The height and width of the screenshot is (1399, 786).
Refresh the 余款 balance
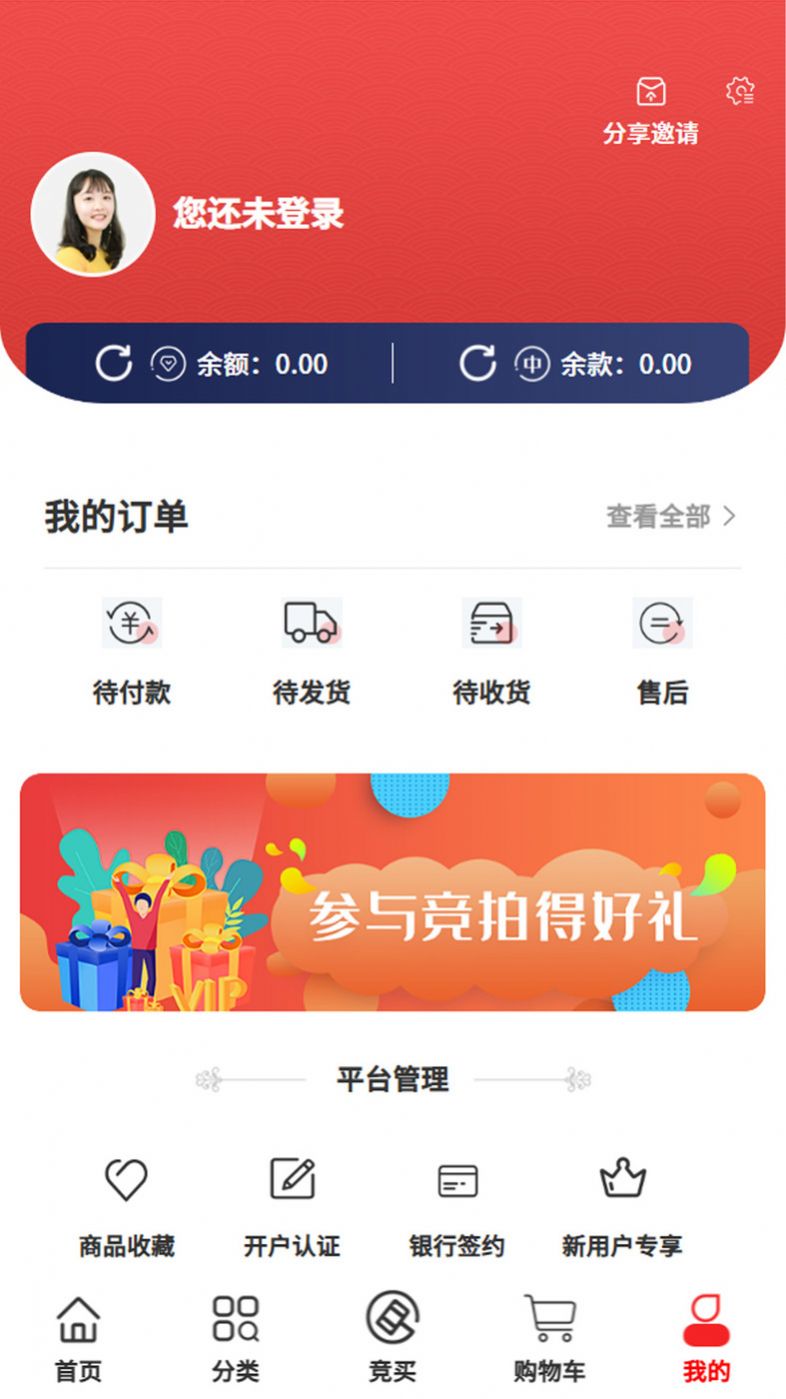pyautogui.click(x=477, y=364)
